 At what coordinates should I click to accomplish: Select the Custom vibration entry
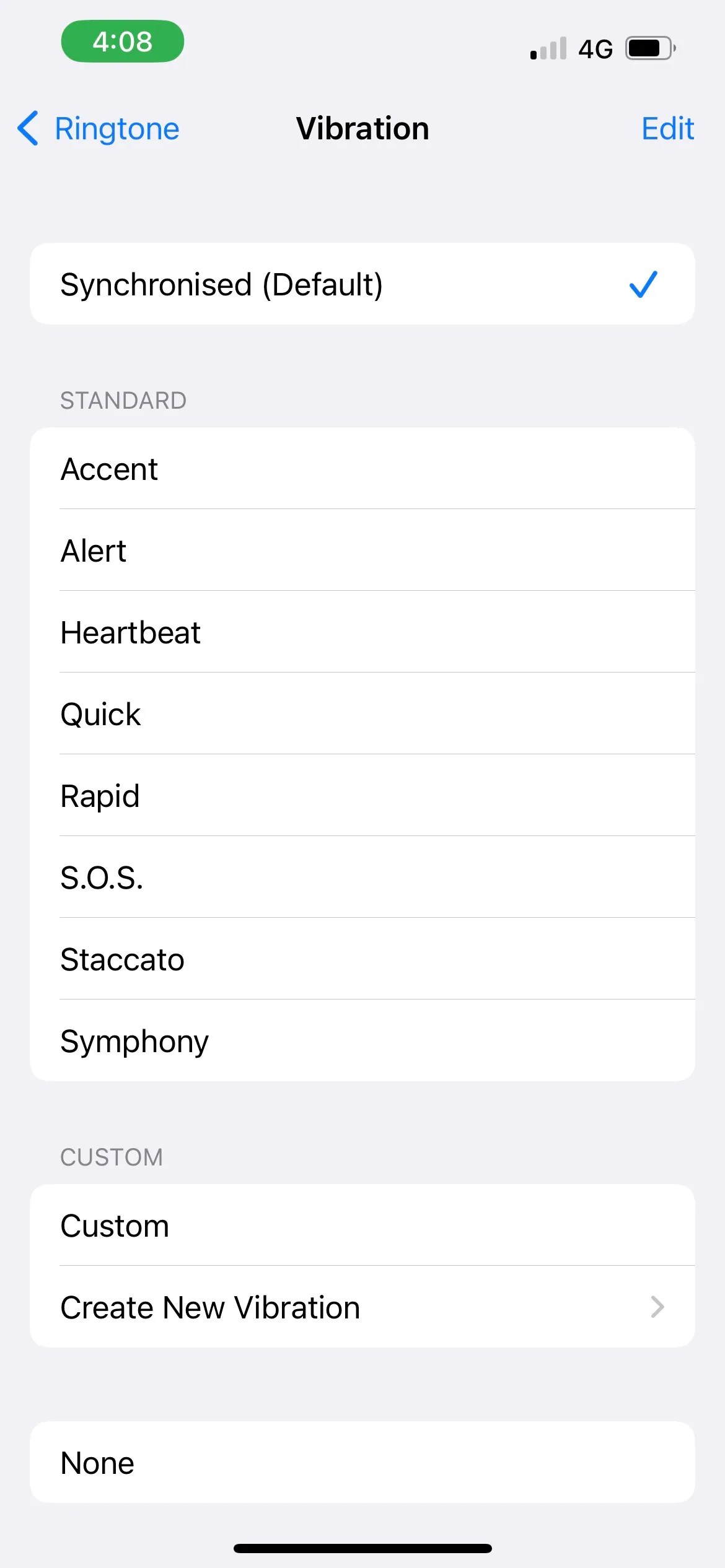pyautogui.click(x=362, y=1226)
